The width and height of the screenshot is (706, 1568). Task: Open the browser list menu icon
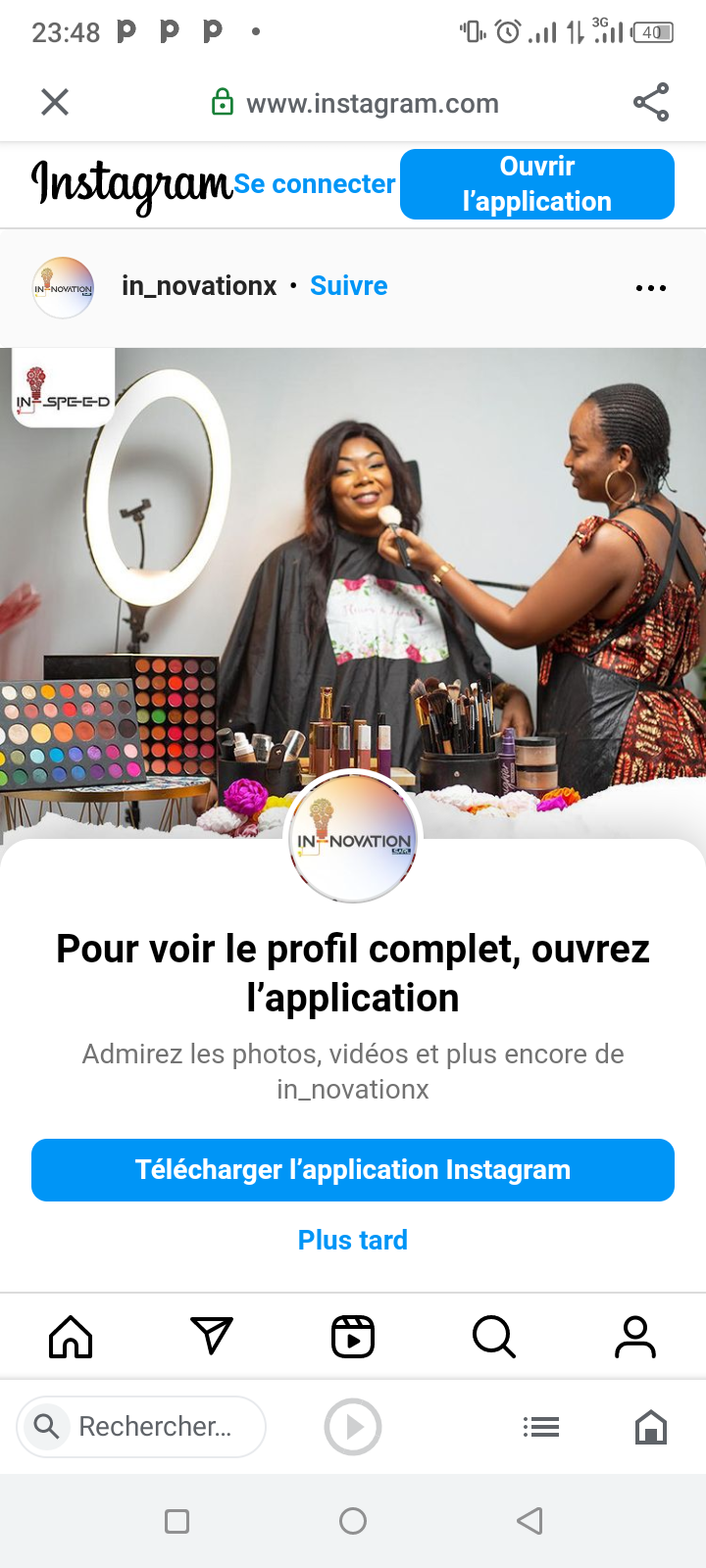[541, 1427]
